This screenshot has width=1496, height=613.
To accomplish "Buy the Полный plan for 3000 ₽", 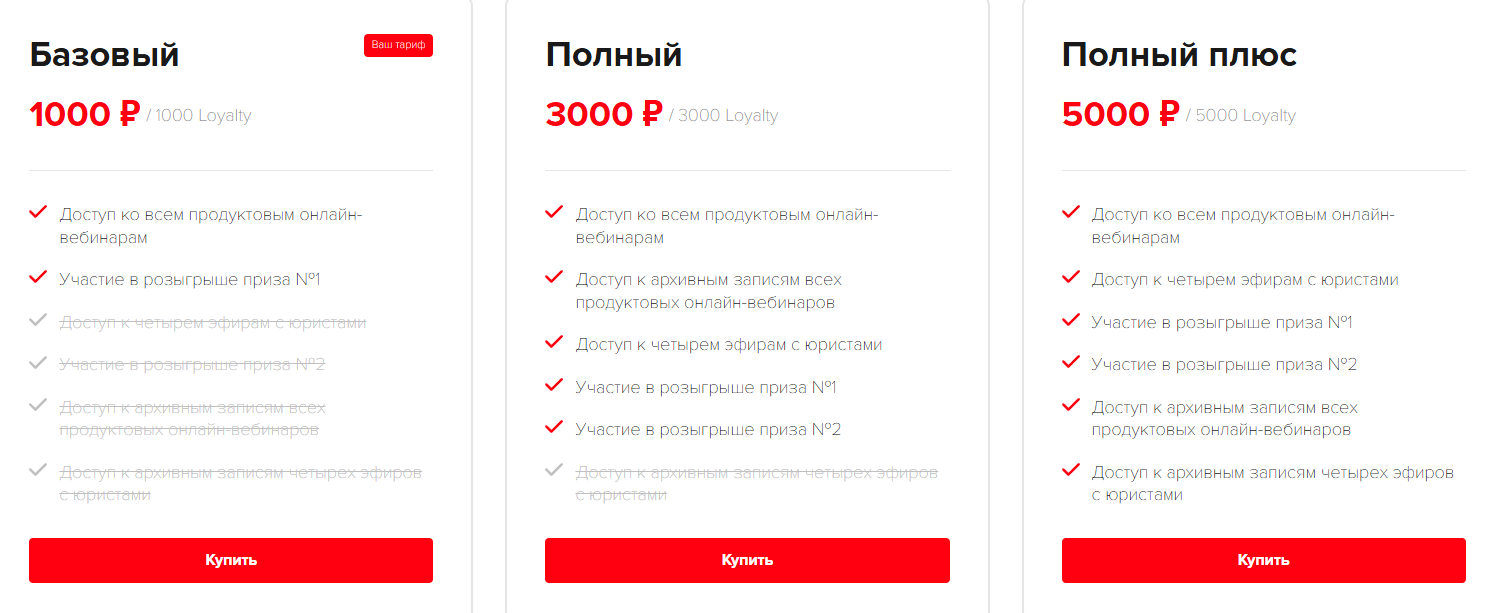I will [x=747, y=560].
